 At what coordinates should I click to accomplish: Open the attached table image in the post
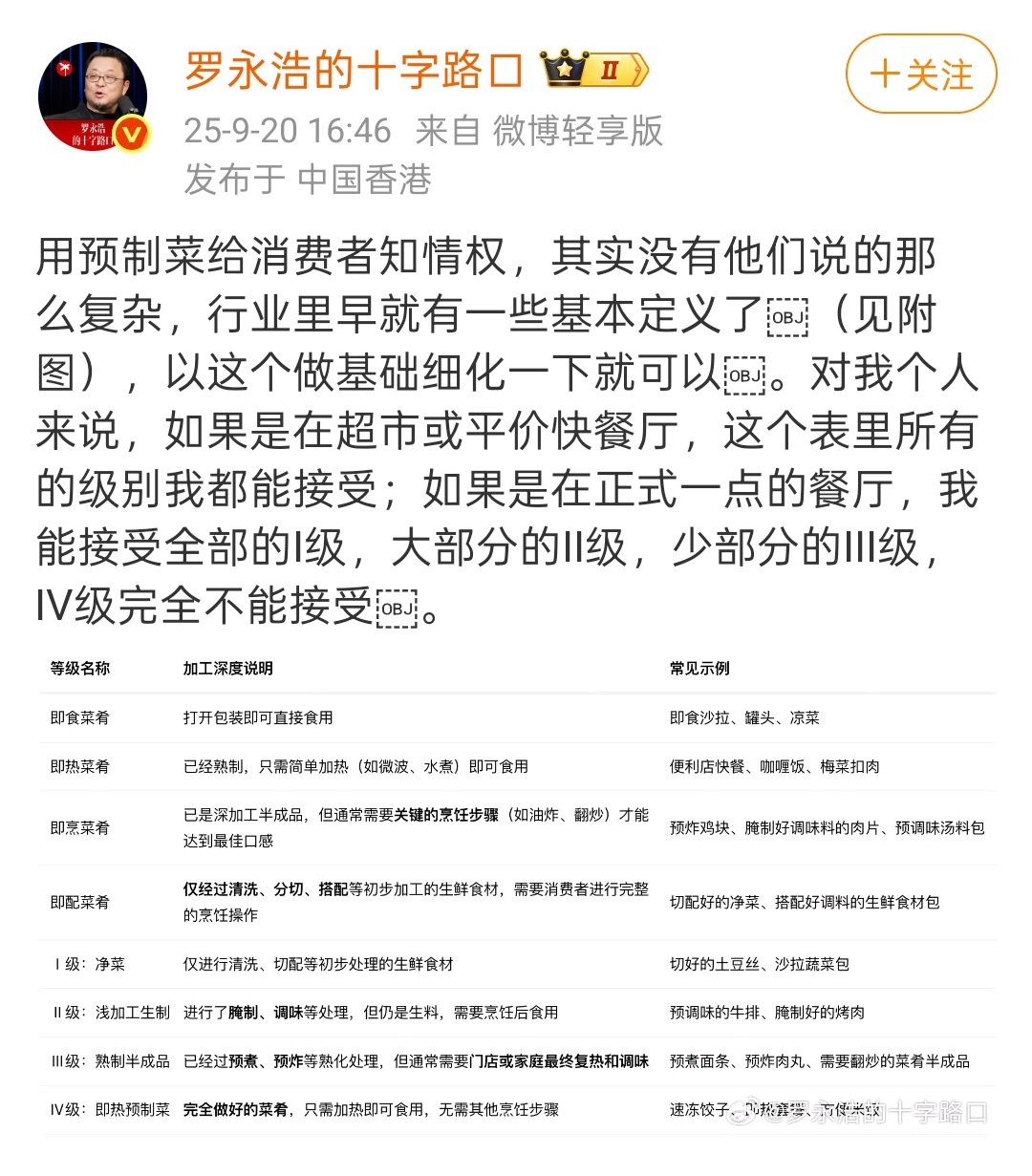coord(516,888)
